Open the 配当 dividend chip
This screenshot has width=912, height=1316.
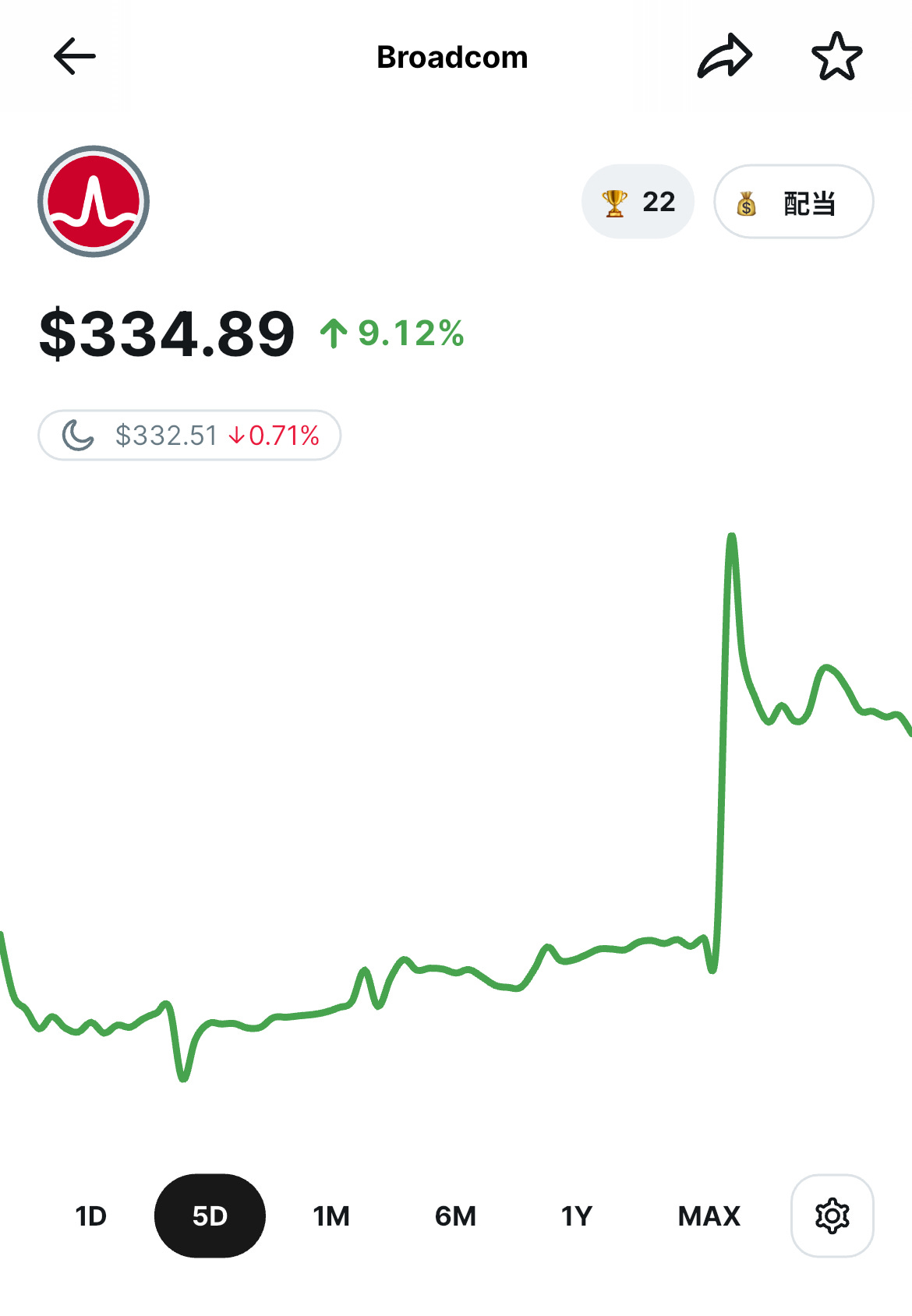794,202
